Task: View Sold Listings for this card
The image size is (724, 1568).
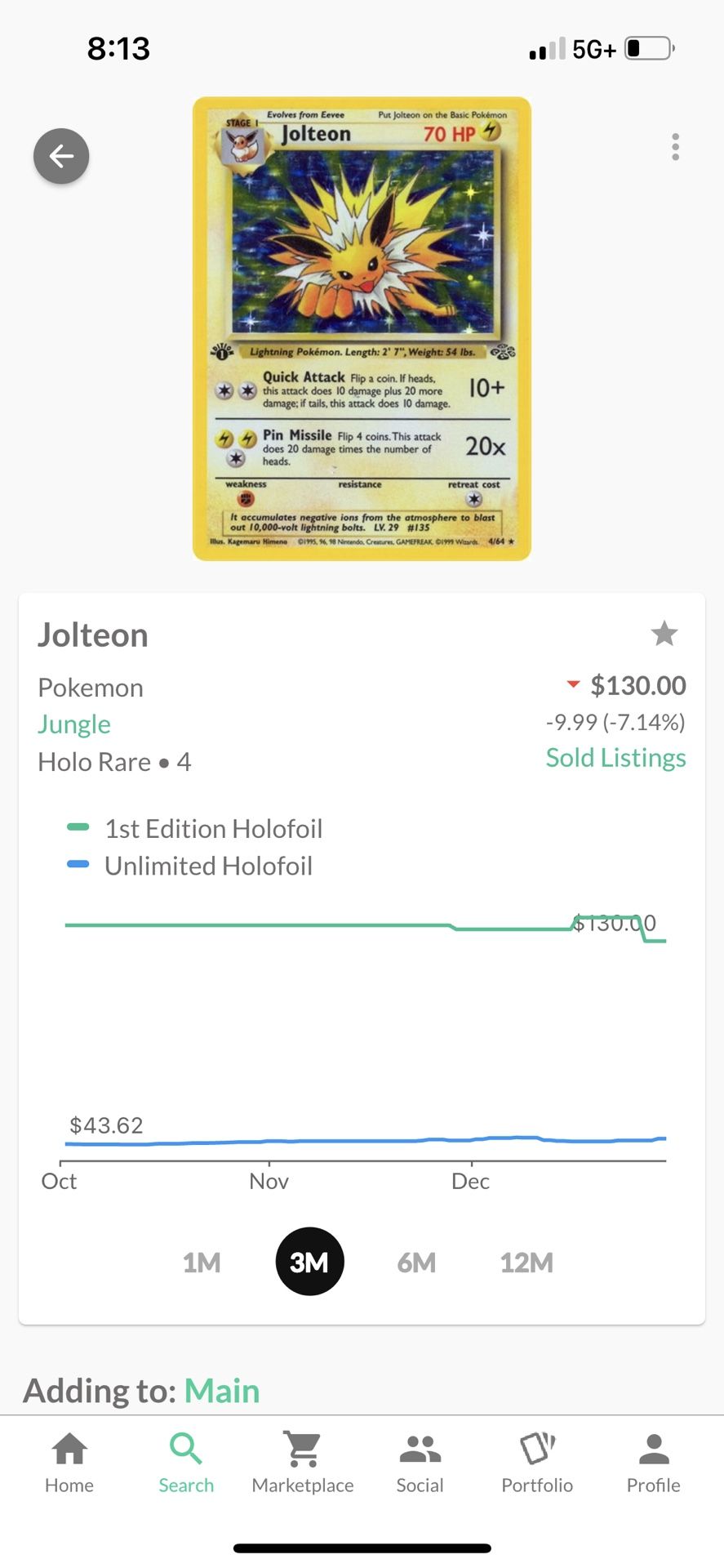Action: (x=615, y=758)
